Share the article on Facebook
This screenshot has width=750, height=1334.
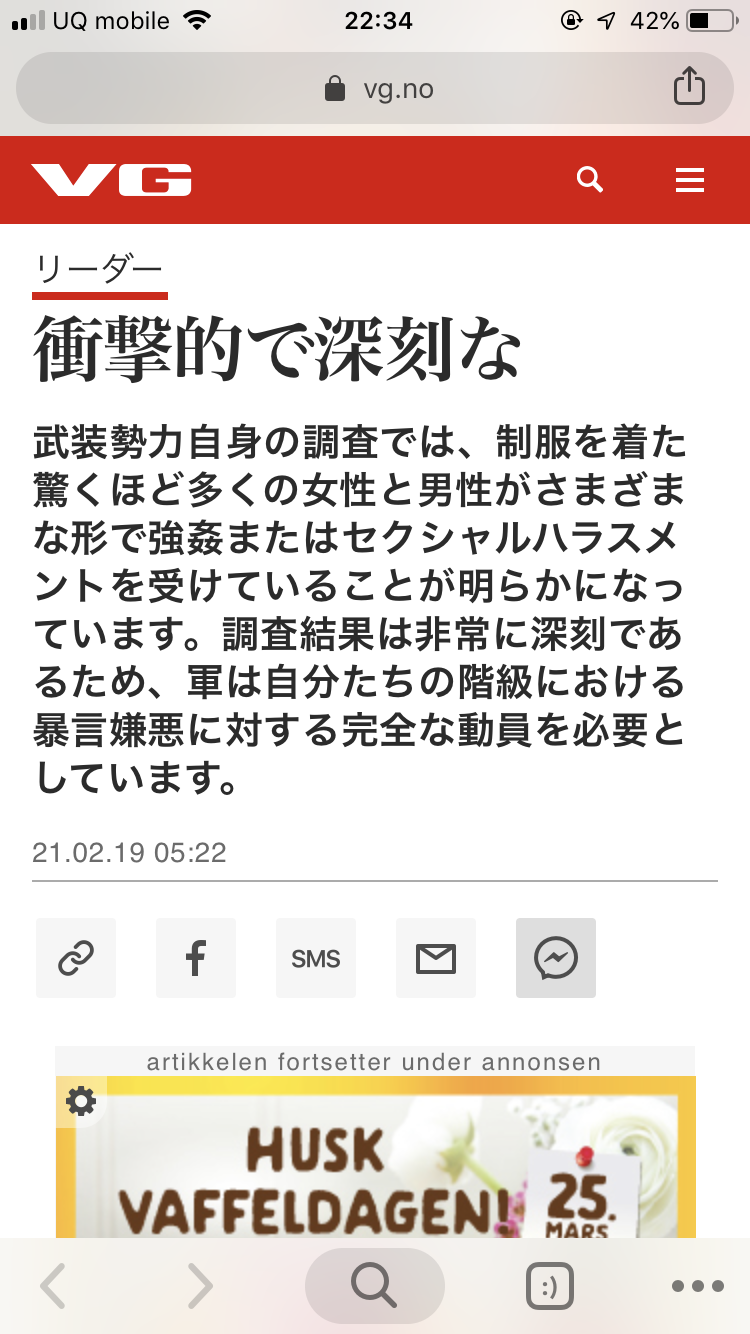coord(196,958)
